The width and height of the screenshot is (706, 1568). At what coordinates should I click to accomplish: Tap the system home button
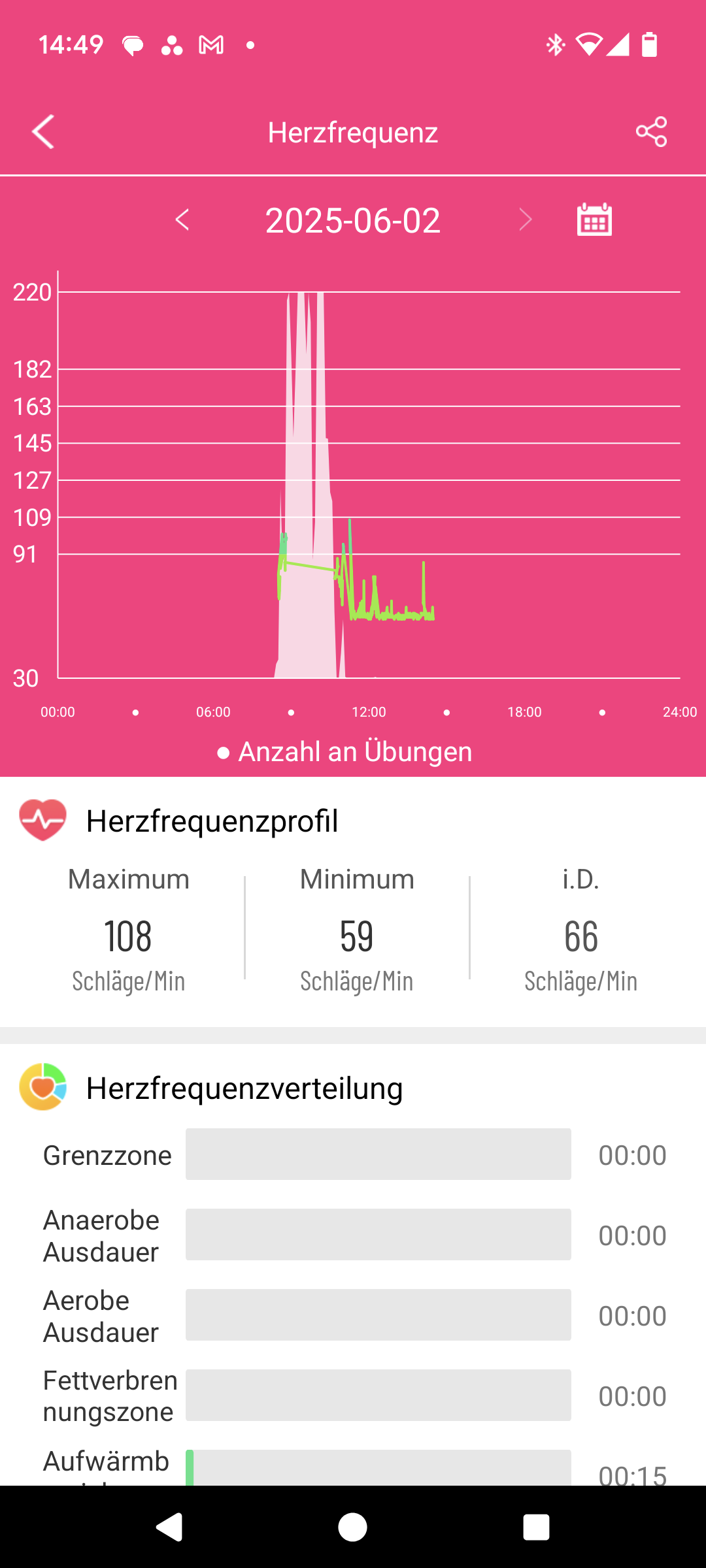coord(353,1527)
